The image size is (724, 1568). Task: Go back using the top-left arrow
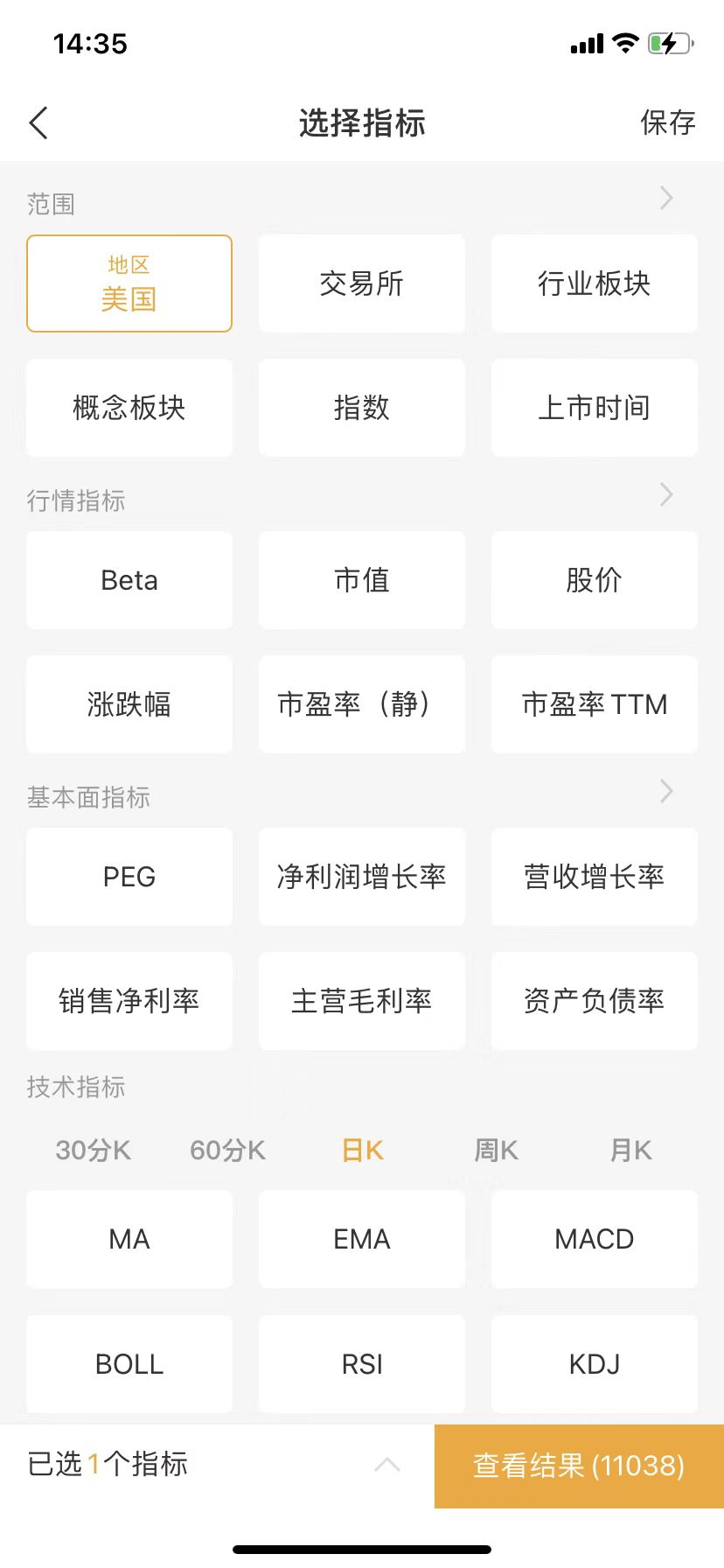[x=38, y=123]
